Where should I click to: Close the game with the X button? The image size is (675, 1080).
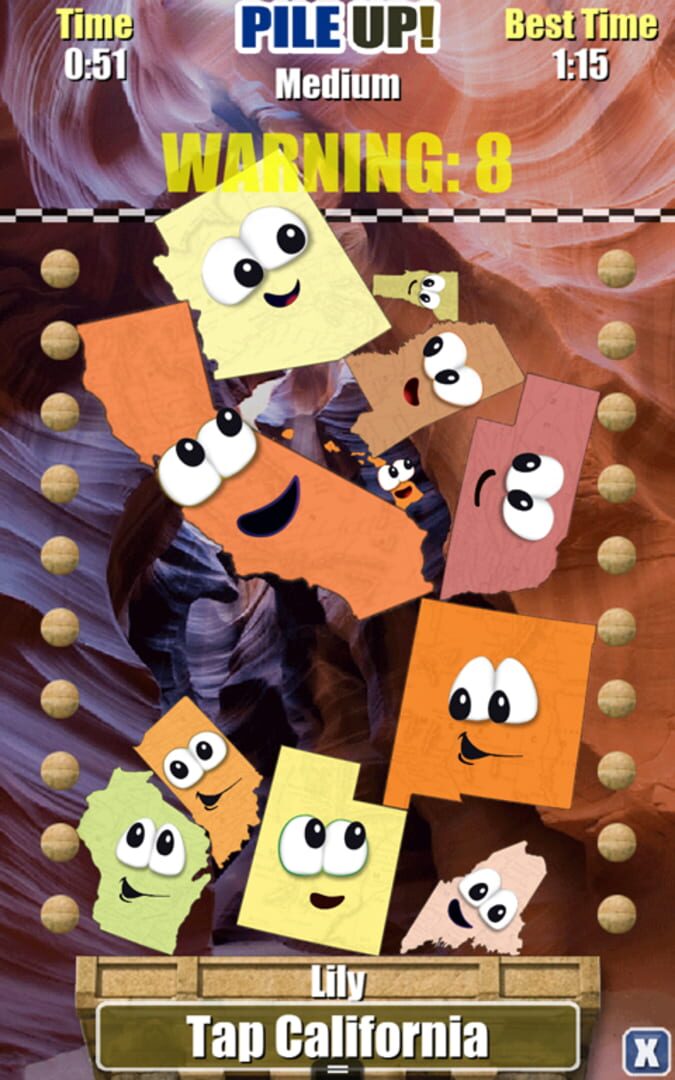click(x=646, y=1051)
